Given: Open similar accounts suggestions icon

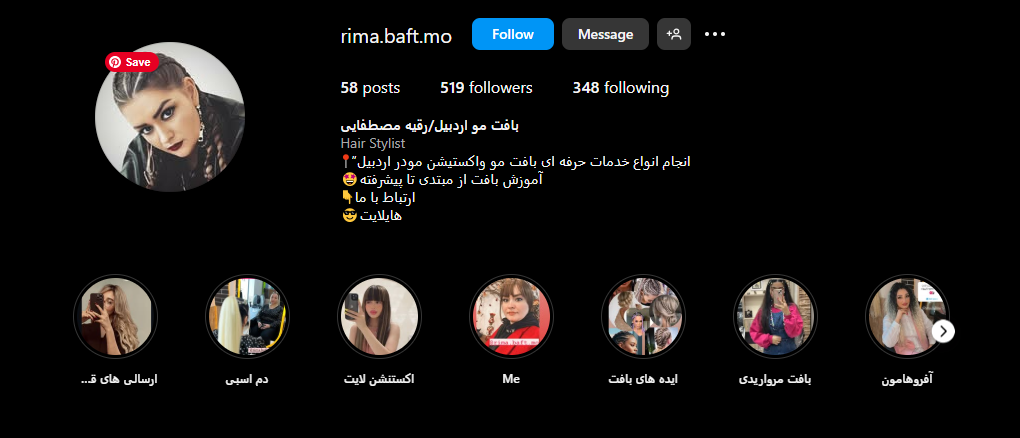Looking at the screenshot, I should (674, 34).
